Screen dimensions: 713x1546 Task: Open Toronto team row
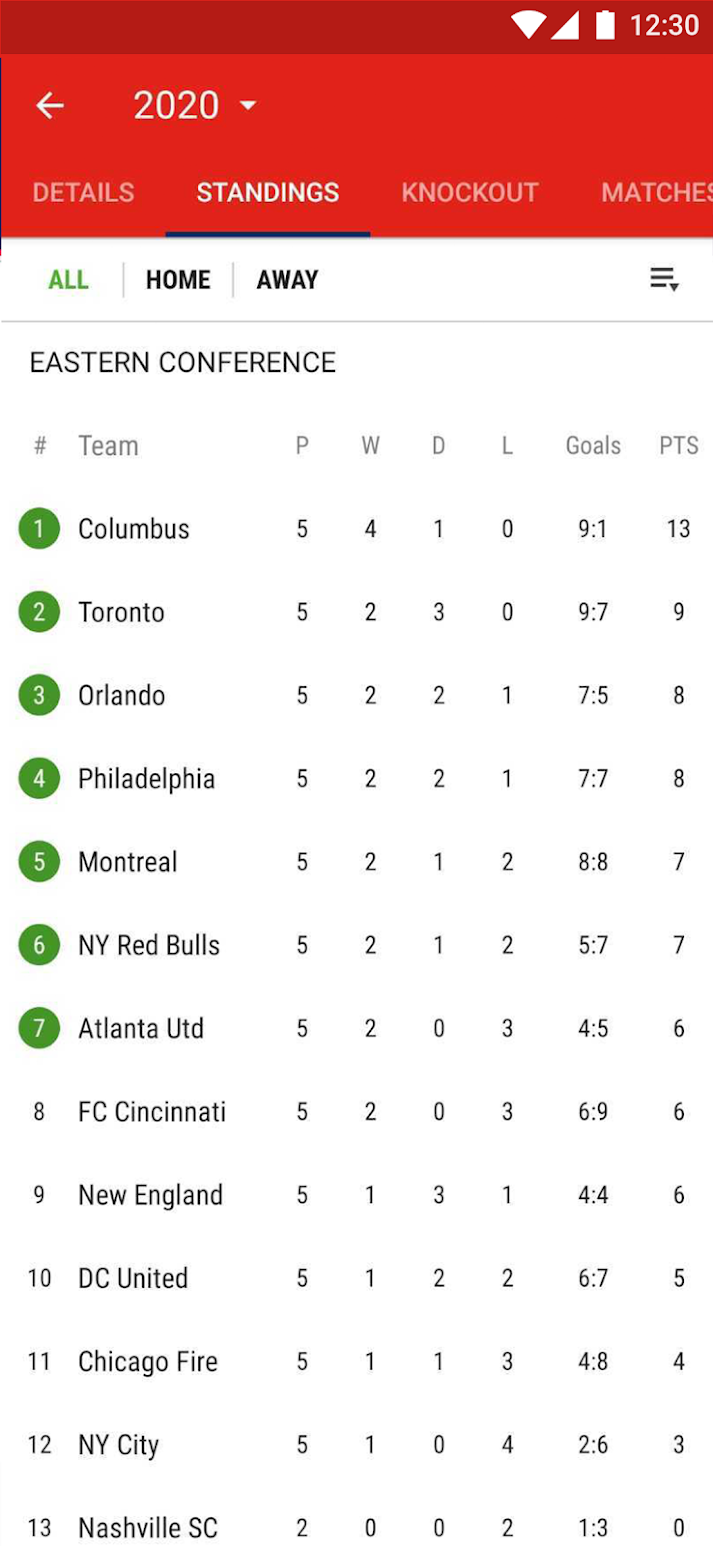[x=356, y=612]
